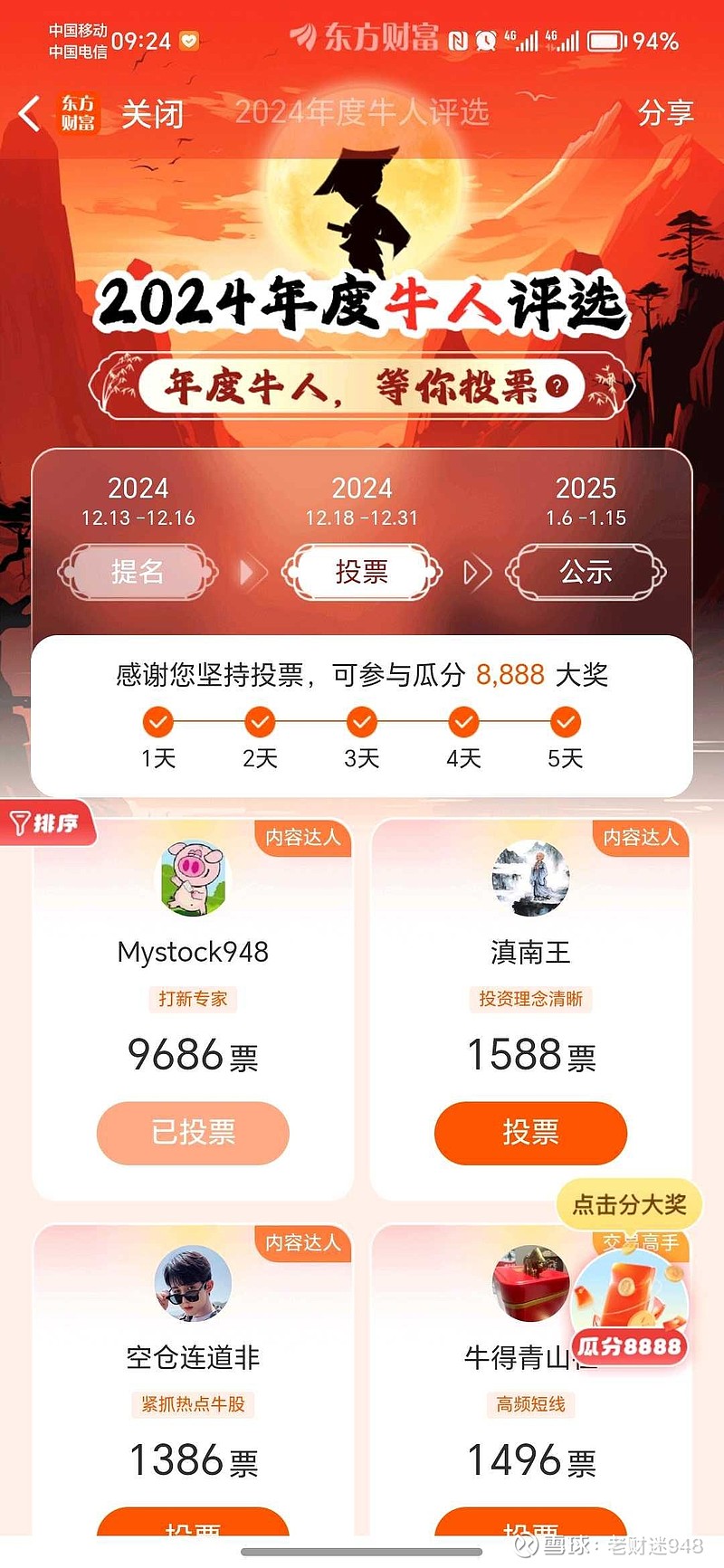This screenshot has height=1568, width=724.
Task: Tap the back arrow at top left
Action: 27,110
